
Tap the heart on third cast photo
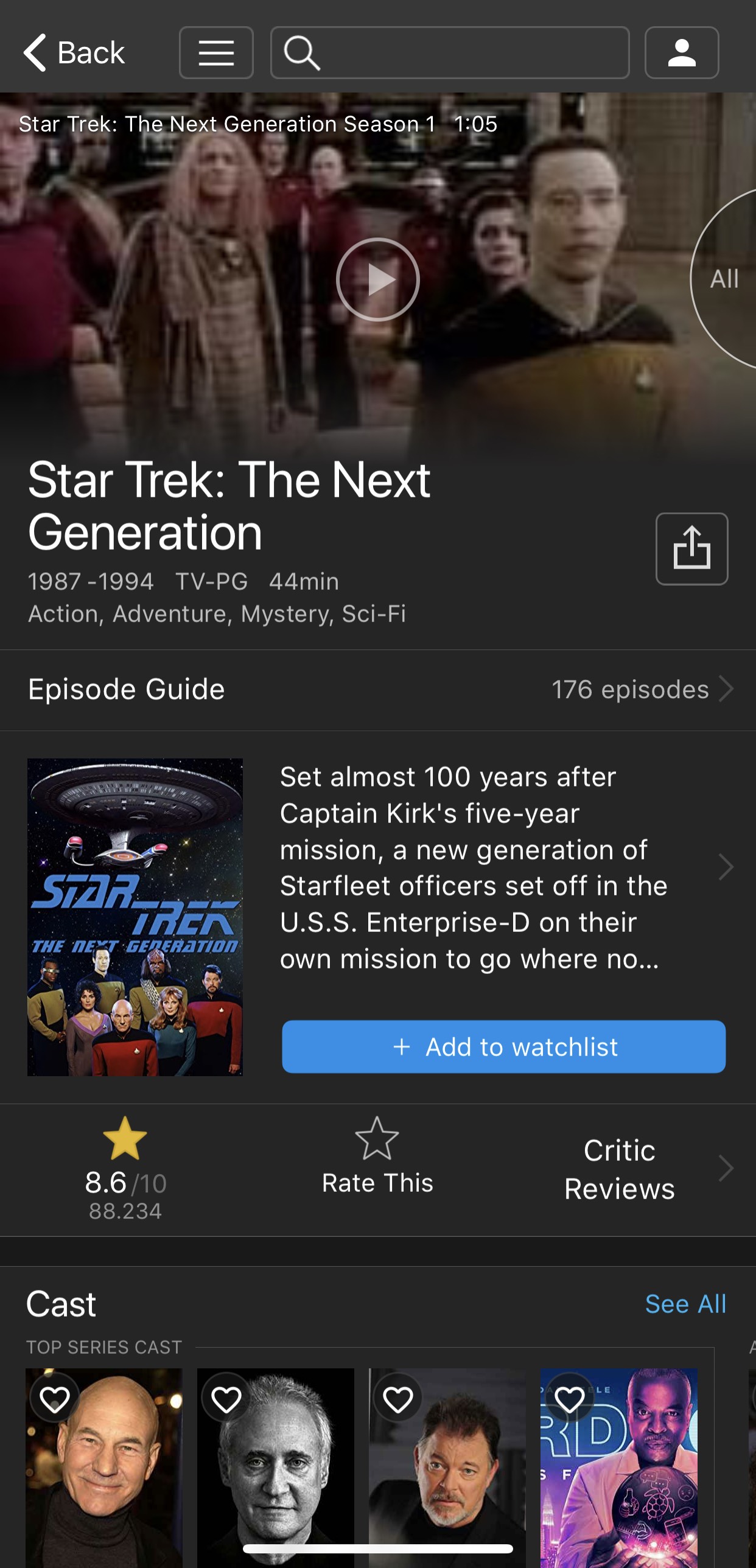[398, 1399]
